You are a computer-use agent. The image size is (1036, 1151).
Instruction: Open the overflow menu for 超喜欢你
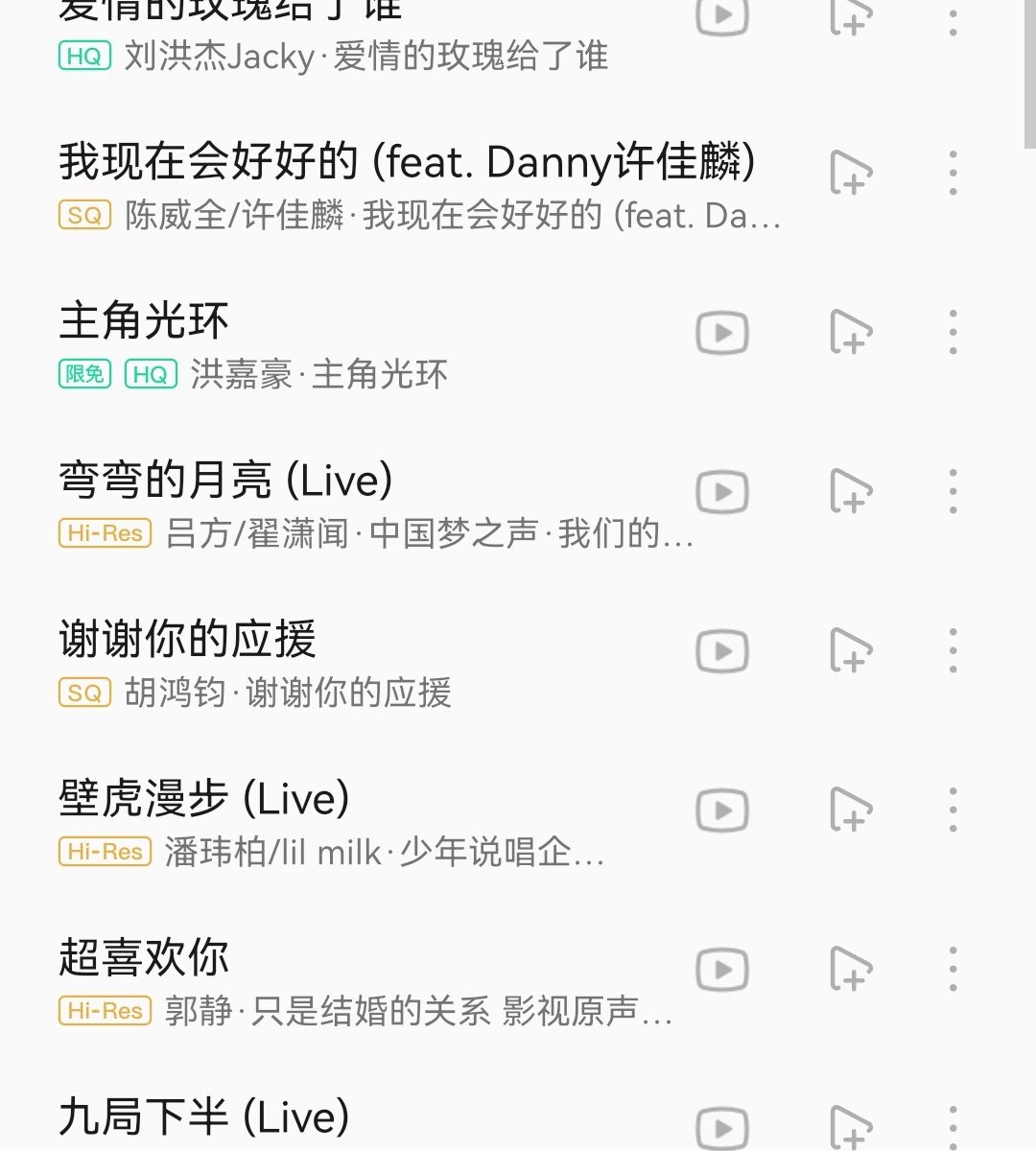point(953,970)
